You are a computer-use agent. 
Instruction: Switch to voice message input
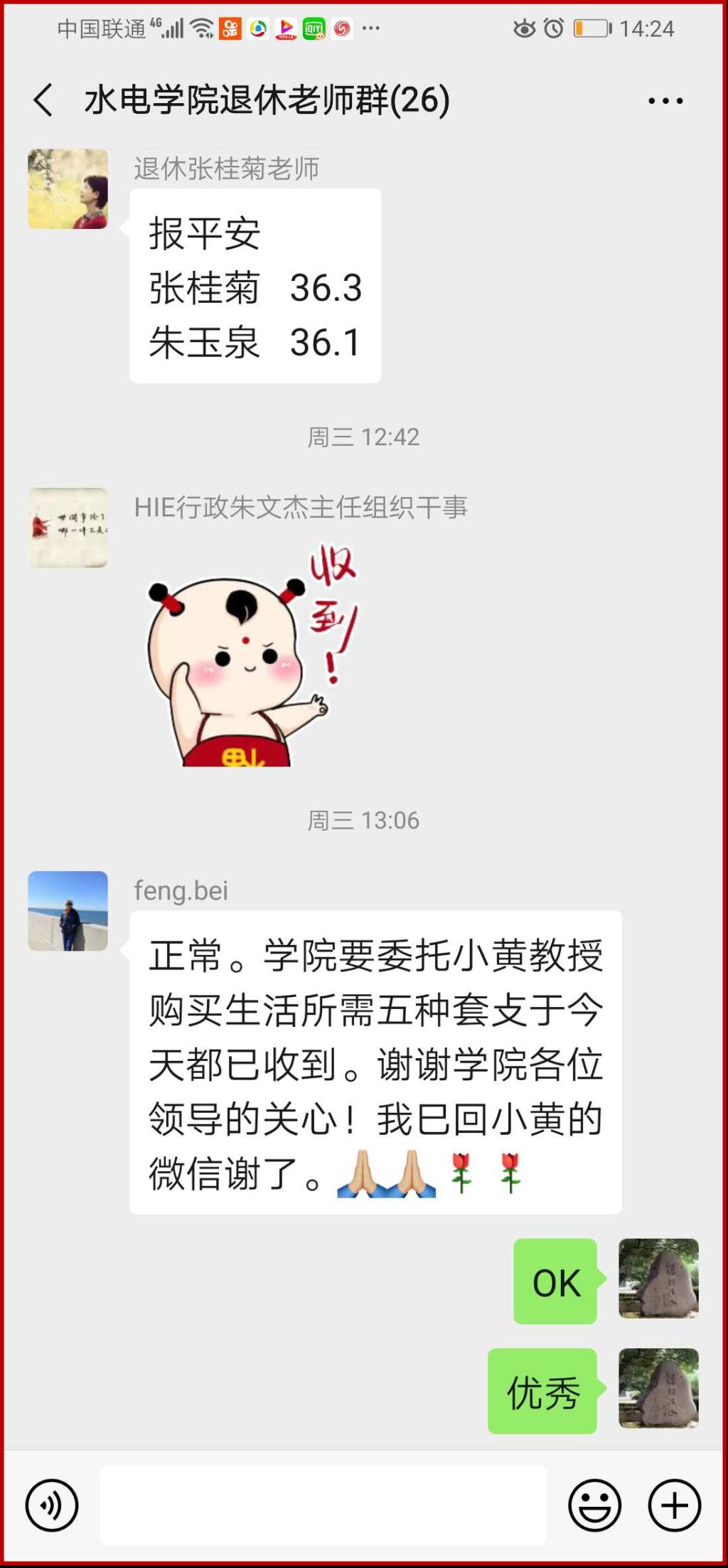click(52, 1505)
